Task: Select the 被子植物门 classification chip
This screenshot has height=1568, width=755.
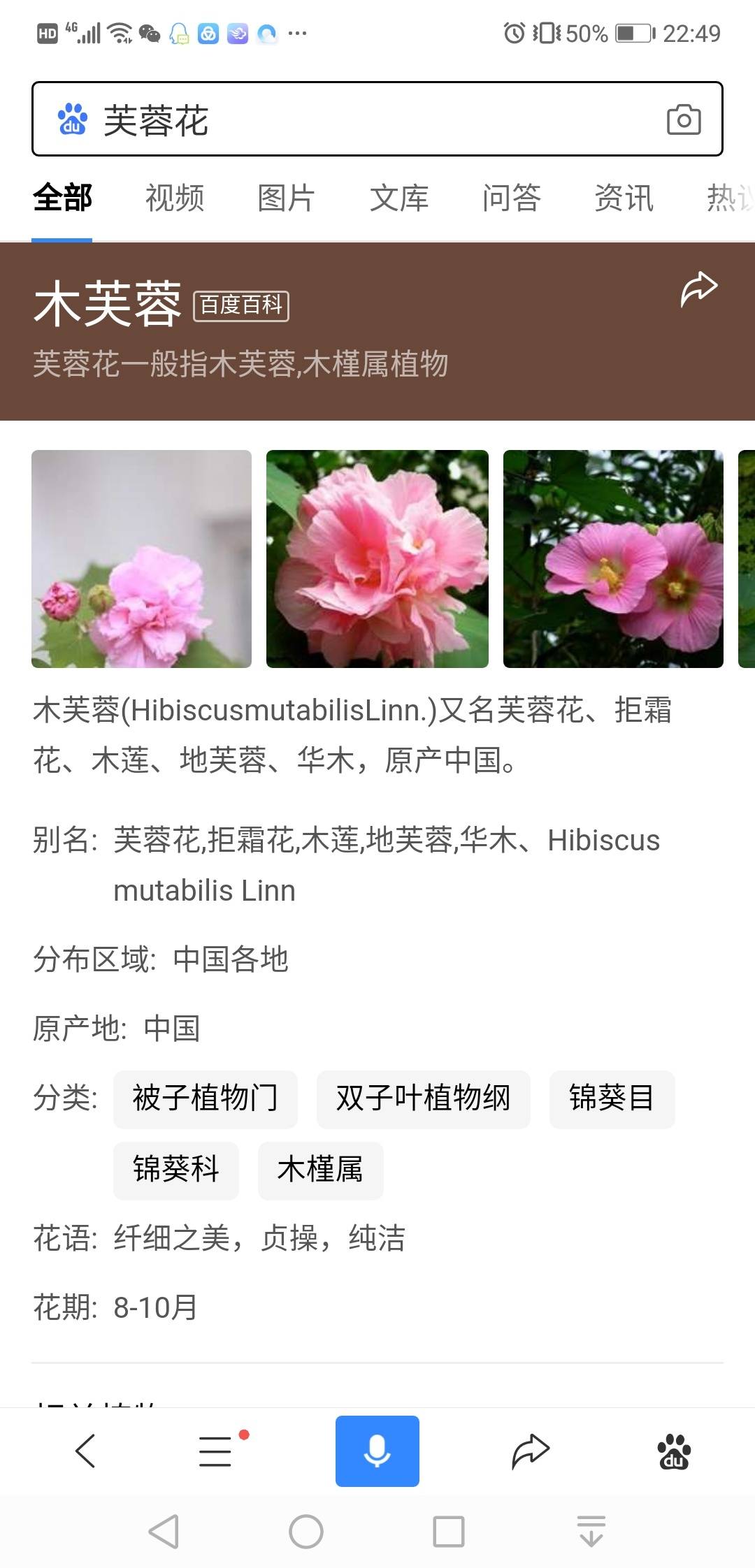Action: 206,1099
